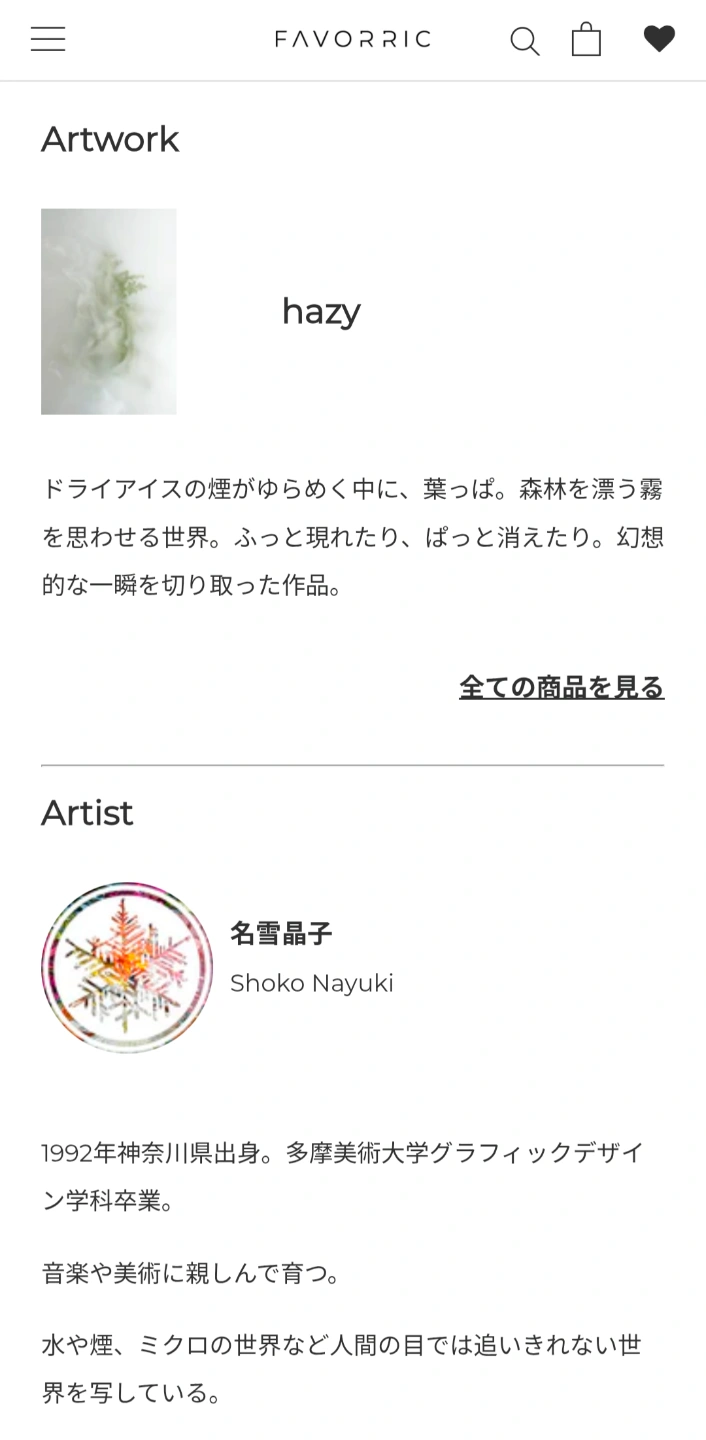Image resolution: width=706 pixels, height=1440 pixels.
Task: Open the shopping bag
Action: [586, 39]
